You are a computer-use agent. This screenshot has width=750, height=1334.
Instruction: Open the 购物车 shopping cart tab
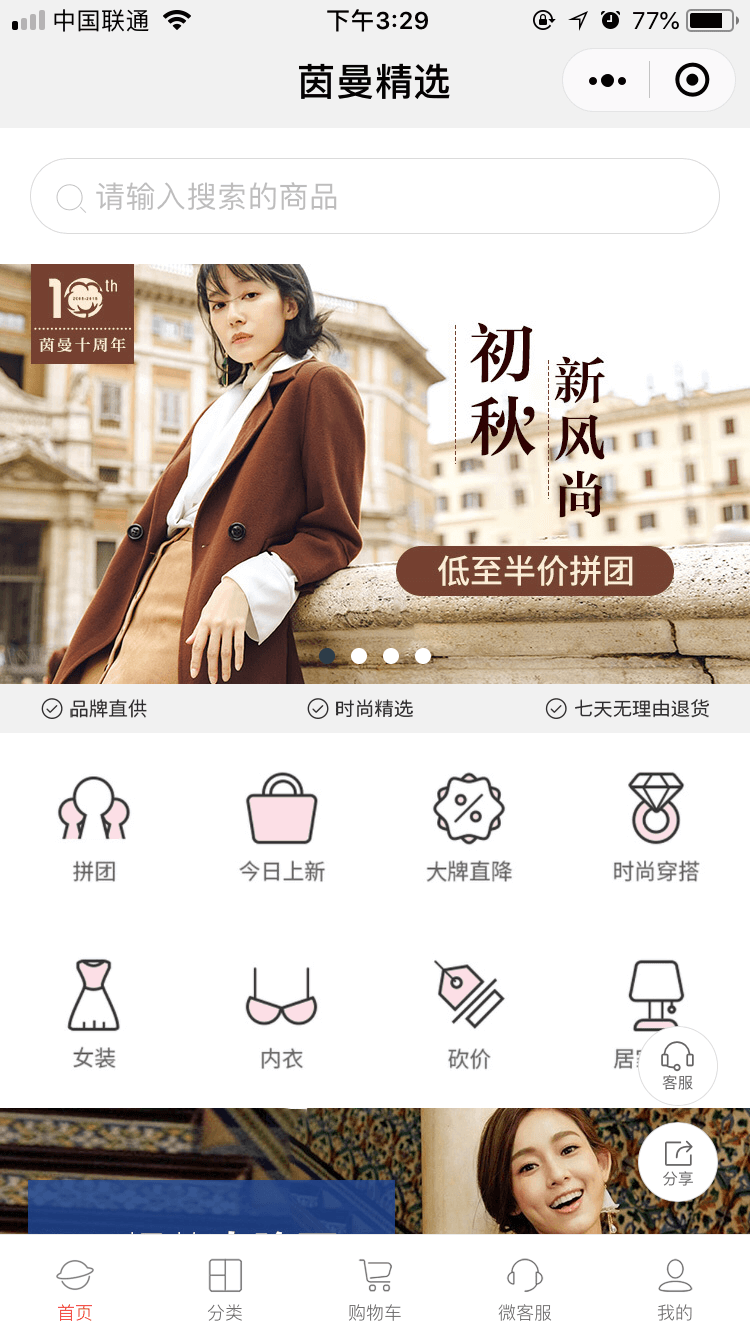click(375, 1288)
